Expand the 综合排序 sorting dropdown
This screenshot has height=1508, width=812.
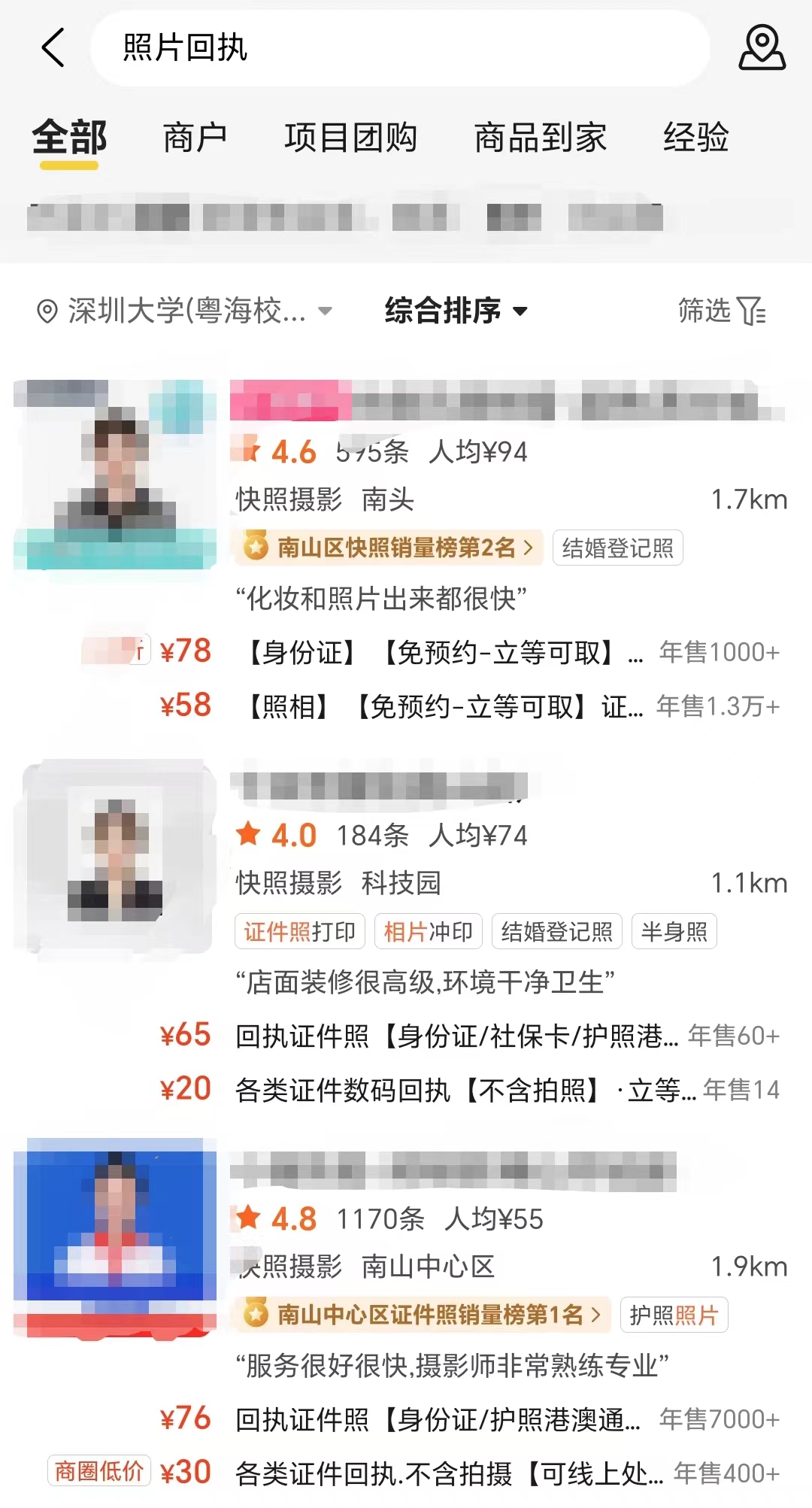click(x=456, y=311)
